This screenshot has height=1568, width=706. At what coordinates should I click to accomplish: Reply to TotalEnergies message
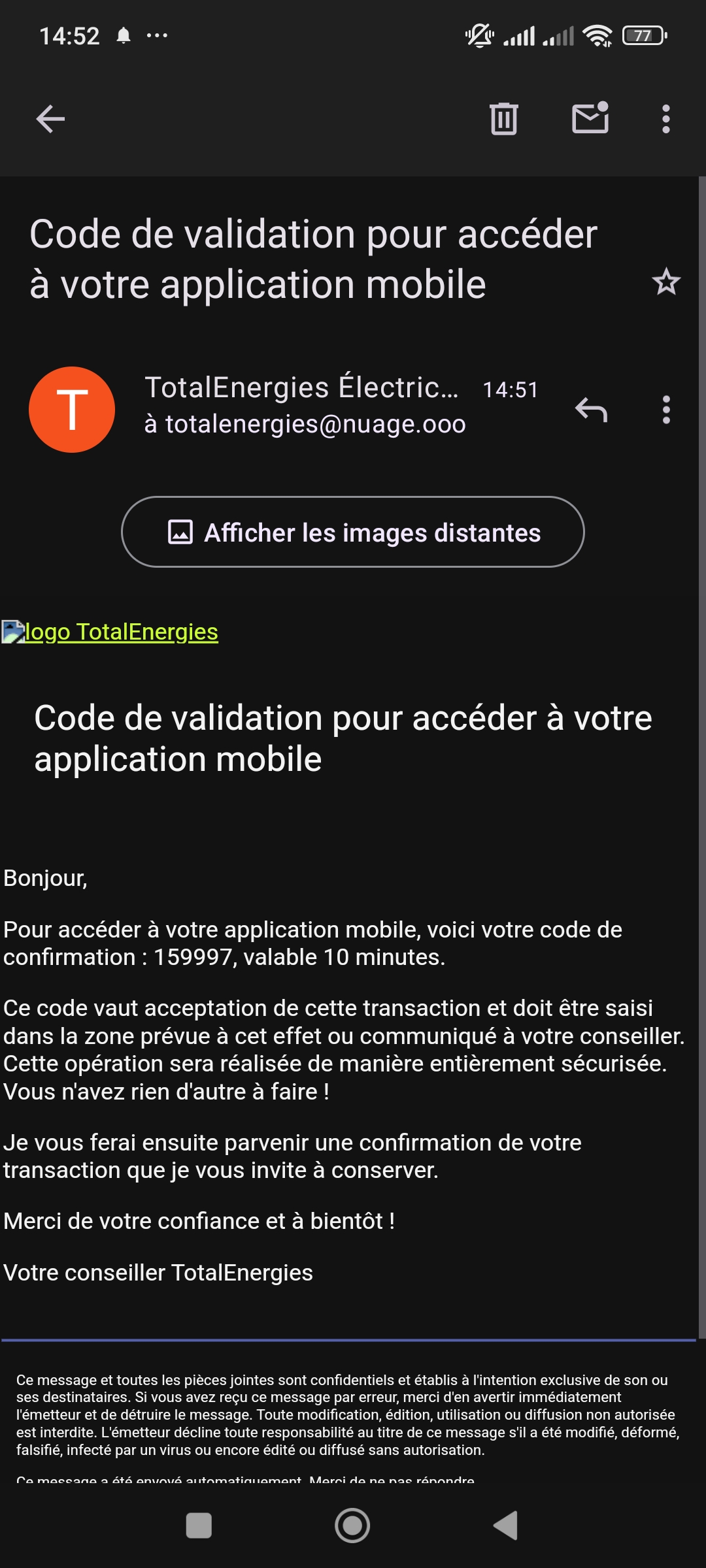pyautogui.click(x=591, y=410)
